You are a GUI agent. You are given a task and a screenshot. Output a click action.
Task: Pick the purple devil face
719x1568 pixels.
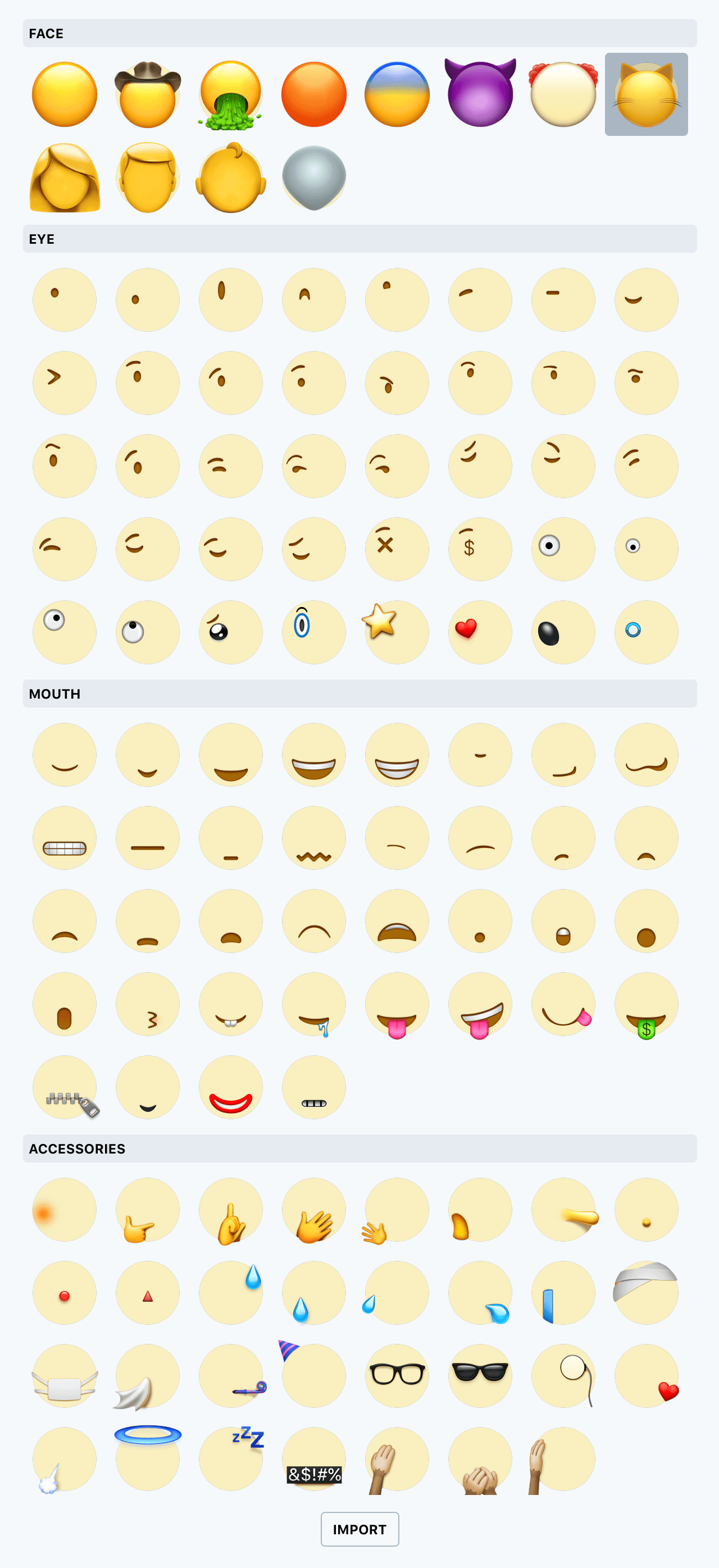pyautogui.click(x=480, y=94)
